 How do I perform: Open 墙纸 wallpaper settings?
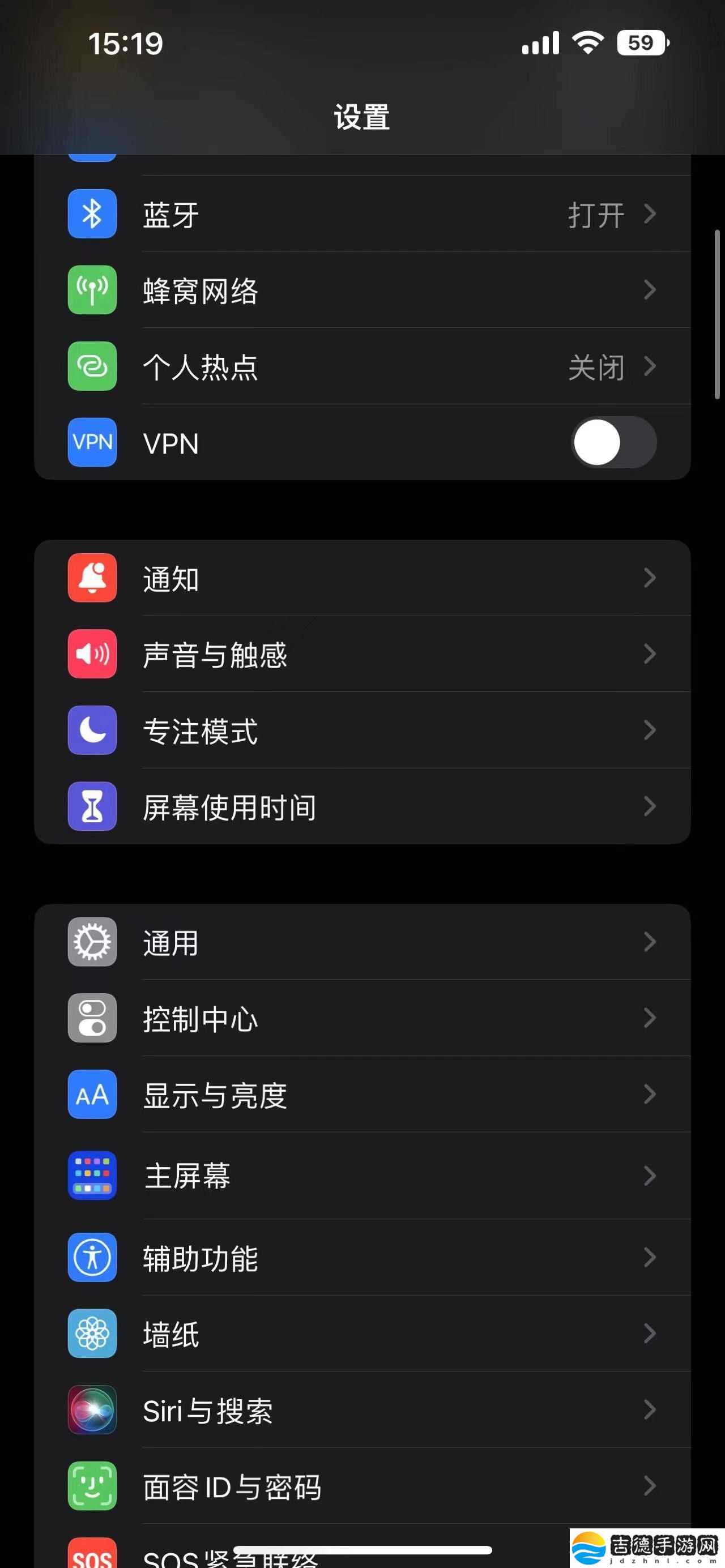[x=362, y=1333]
